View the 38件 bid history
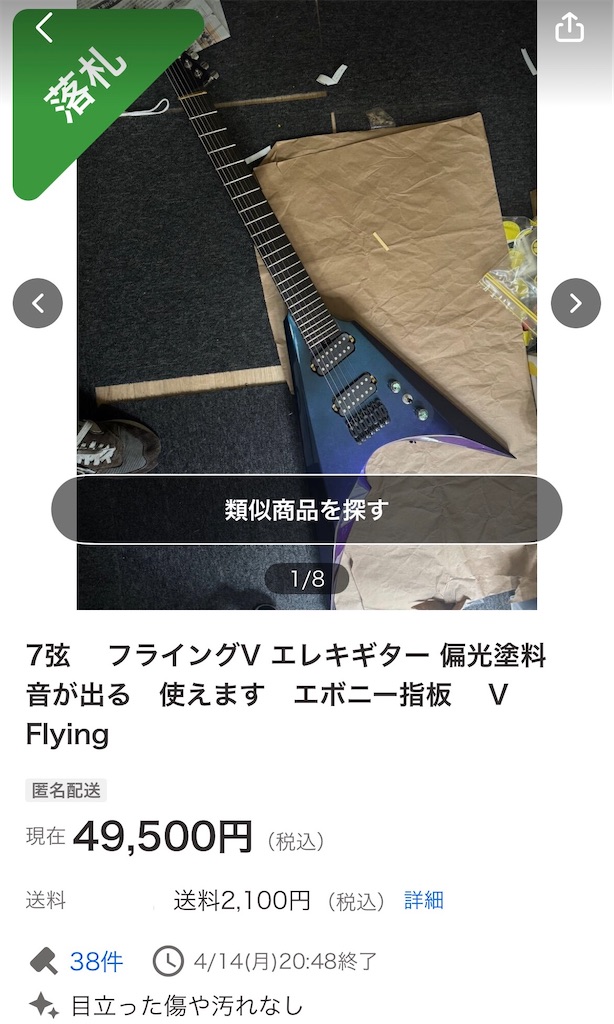This screenshot has width=614, height=1024. [x=96, y=961]
